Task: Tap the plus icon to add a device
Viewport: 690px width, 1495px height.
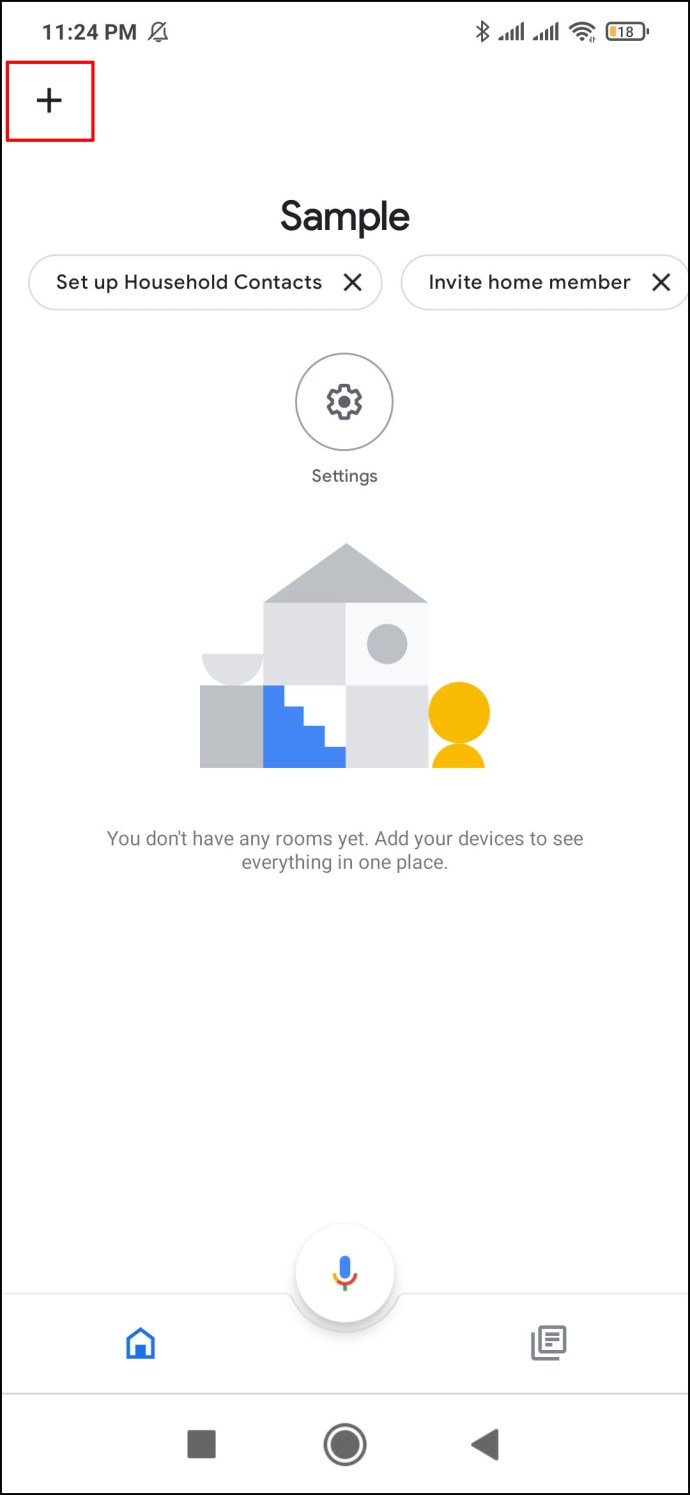Action: coord(49,100)
